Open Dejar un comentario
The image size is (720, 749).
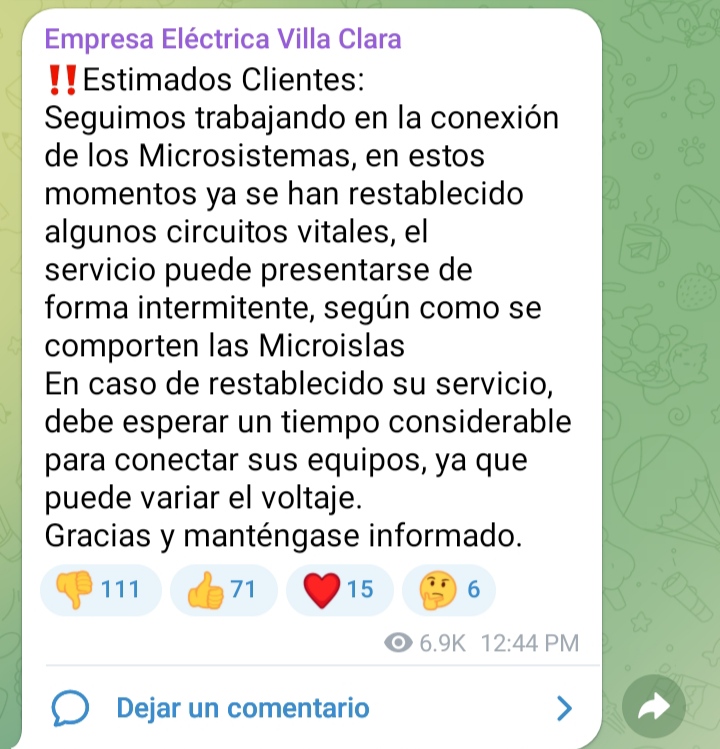[242, 709]
